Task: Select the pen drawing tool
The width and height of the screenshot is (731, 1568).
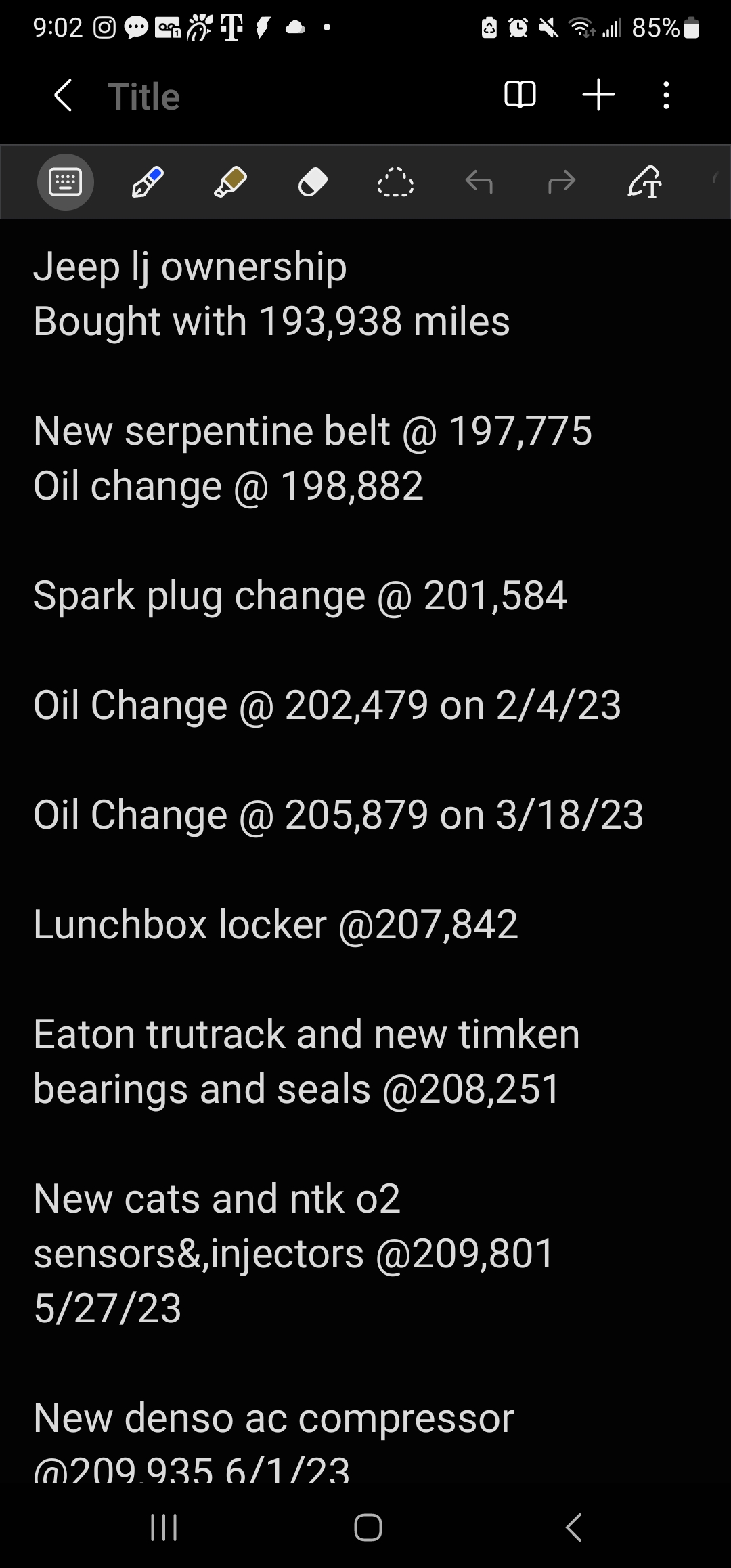Action: pyautogui.click(x=148, y=181)
